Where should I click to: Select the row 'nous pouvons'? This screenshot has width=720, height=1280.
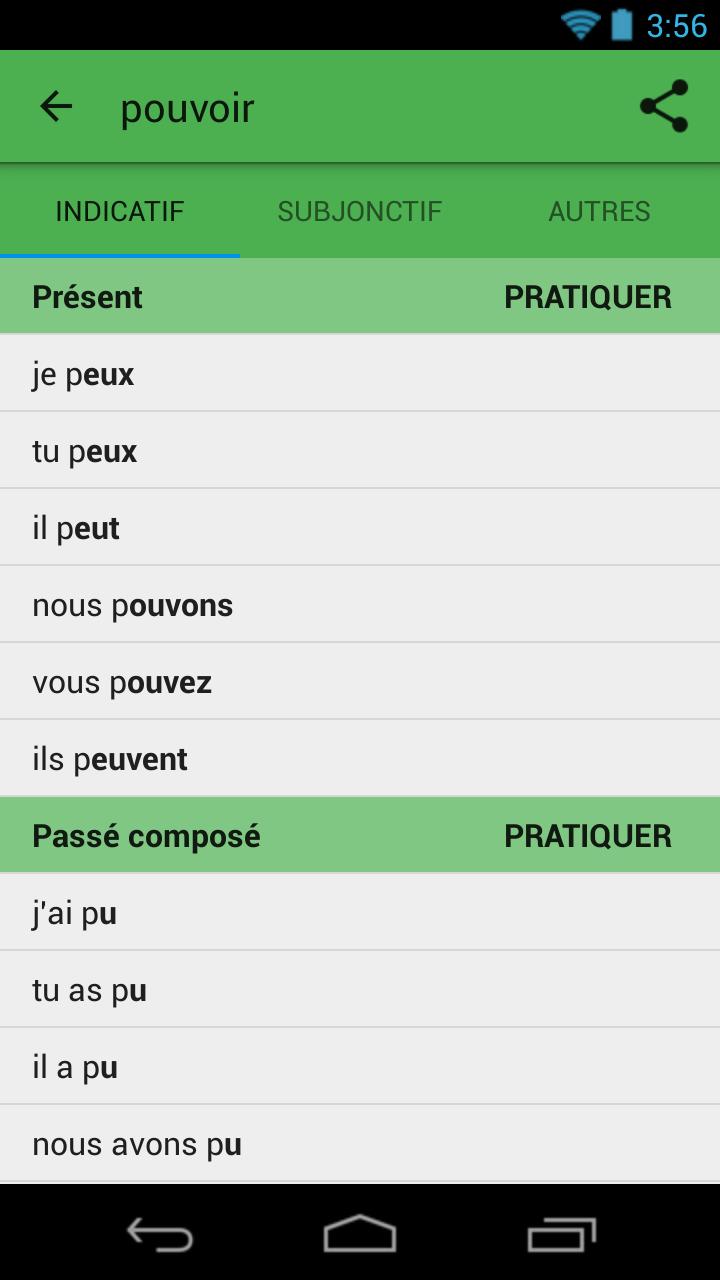click(x=132, y=604)
